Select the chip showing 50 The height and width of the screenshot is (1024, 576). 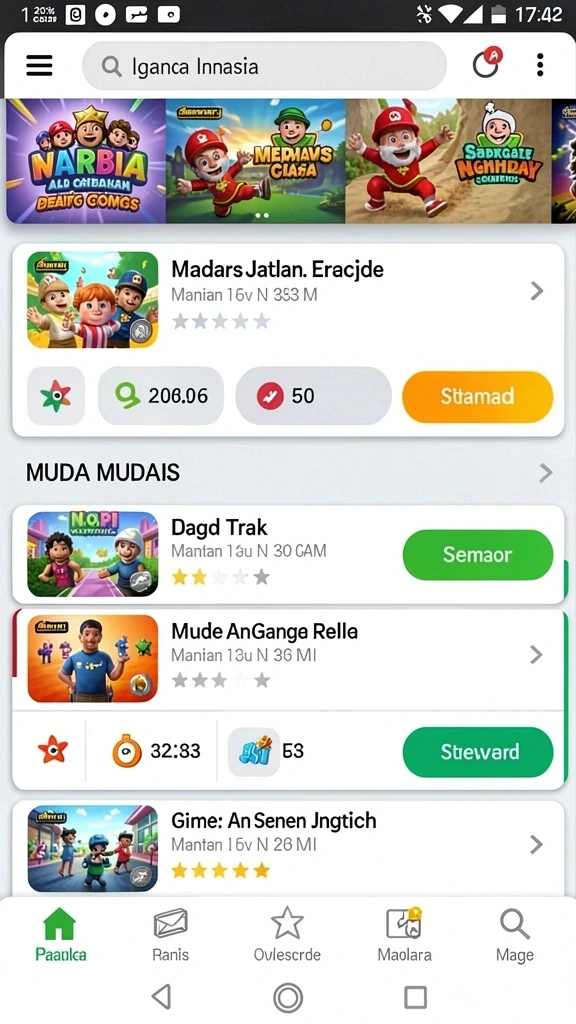point(313,396)
